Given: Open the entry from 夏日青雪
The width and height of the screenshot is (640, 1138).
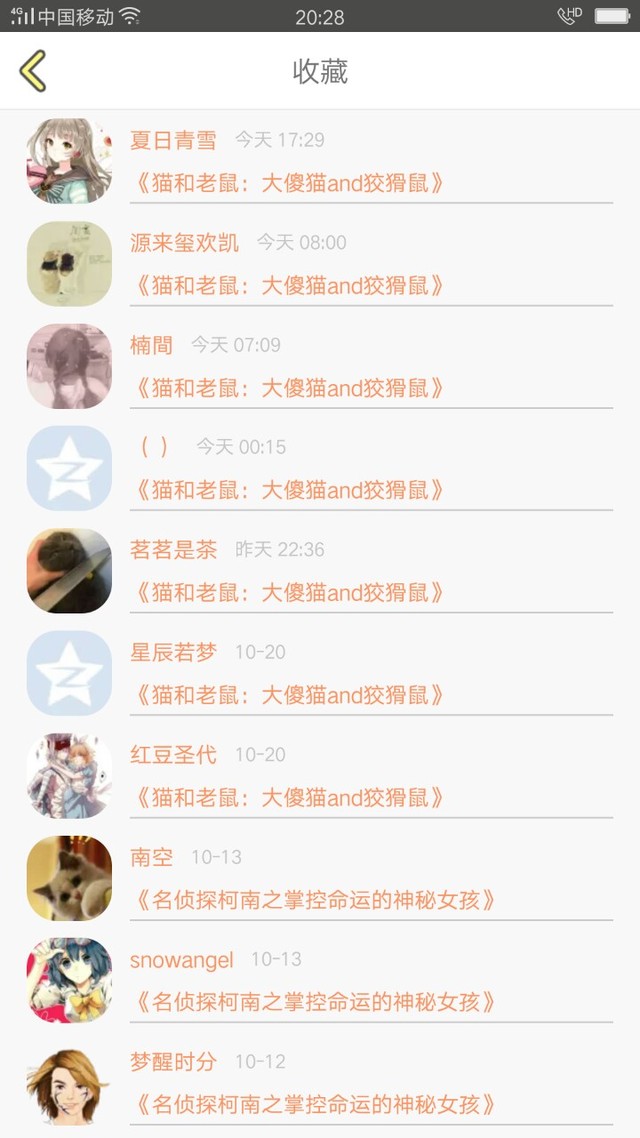Looking at the screenshot, I should (x=320, y=161).
